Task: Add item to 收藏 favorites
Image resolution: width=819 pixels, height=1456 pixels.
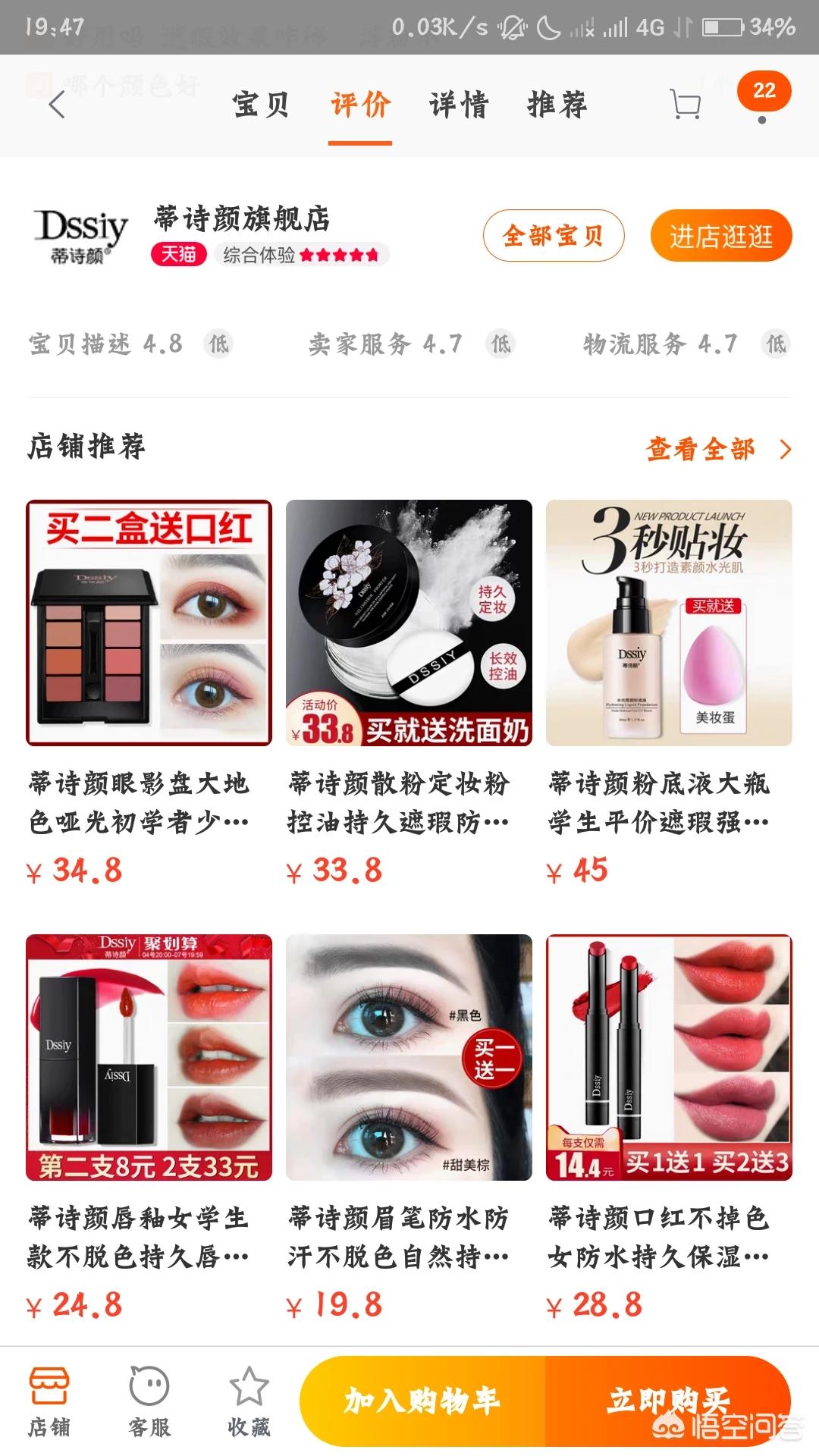Action: (249, 1401)
